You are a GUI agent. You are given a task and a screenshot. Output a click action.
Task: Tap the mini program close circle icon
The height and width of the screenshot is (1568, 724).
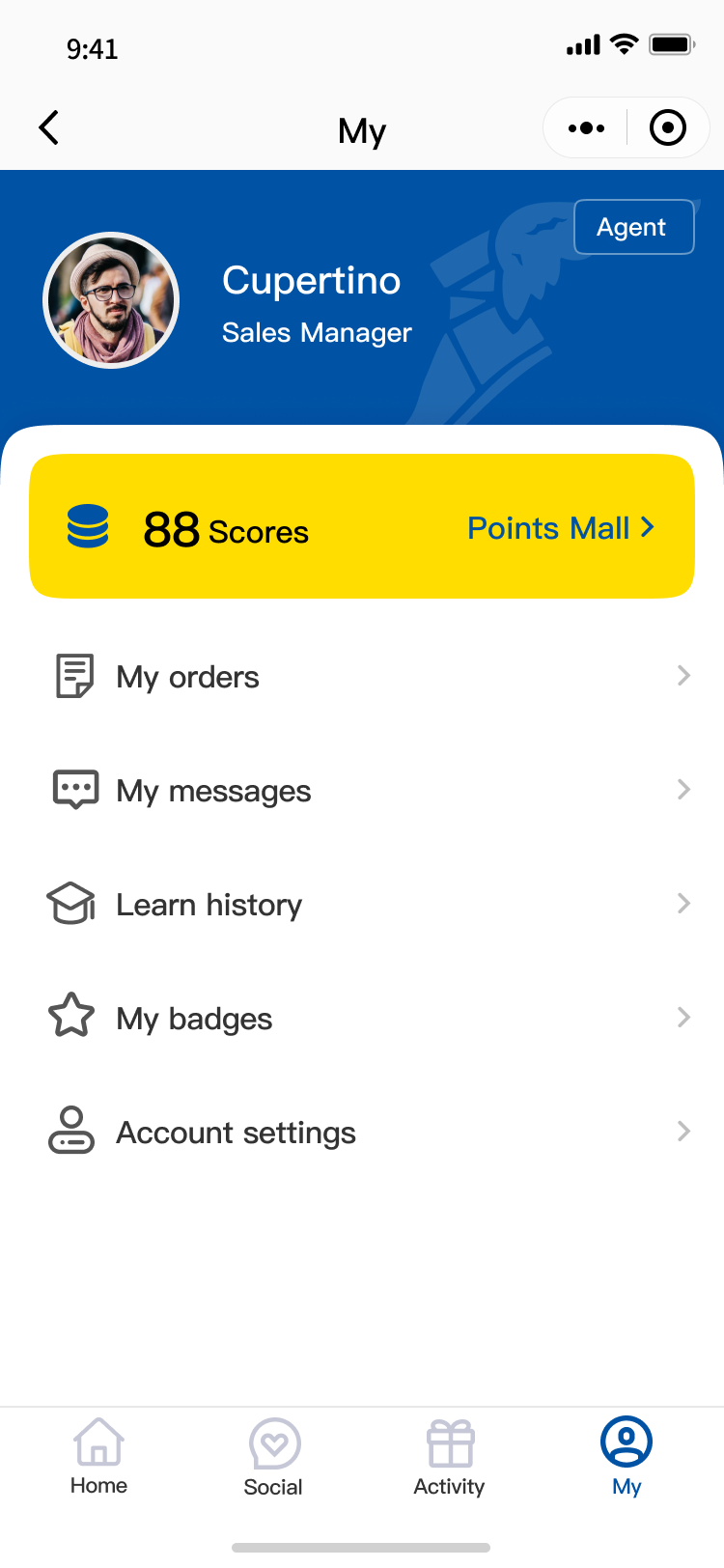668,127
